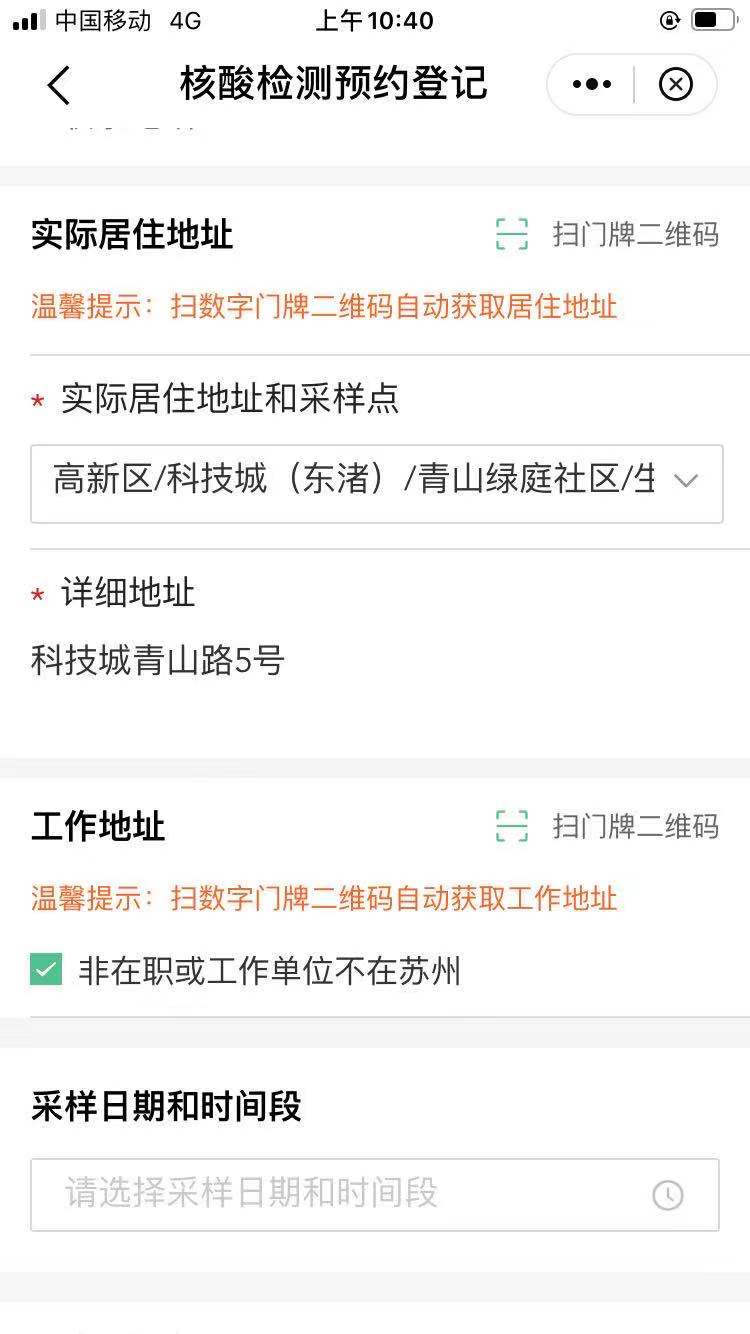750x1334 pixels.
Task: Go back from 核酸检测预约登记 page
Action: (x=59, y=86)
